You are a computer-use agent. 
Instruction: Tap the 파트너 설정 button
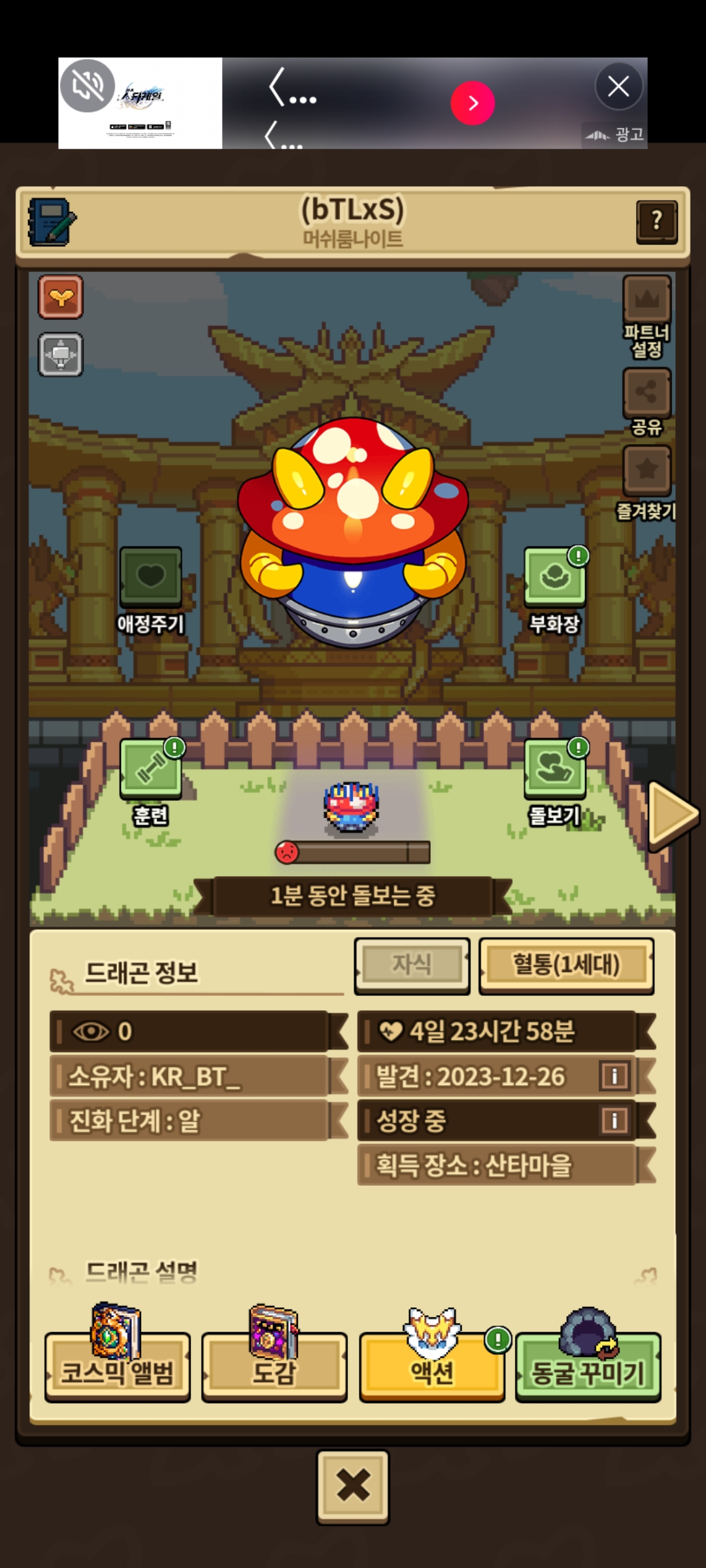[647, 316]
